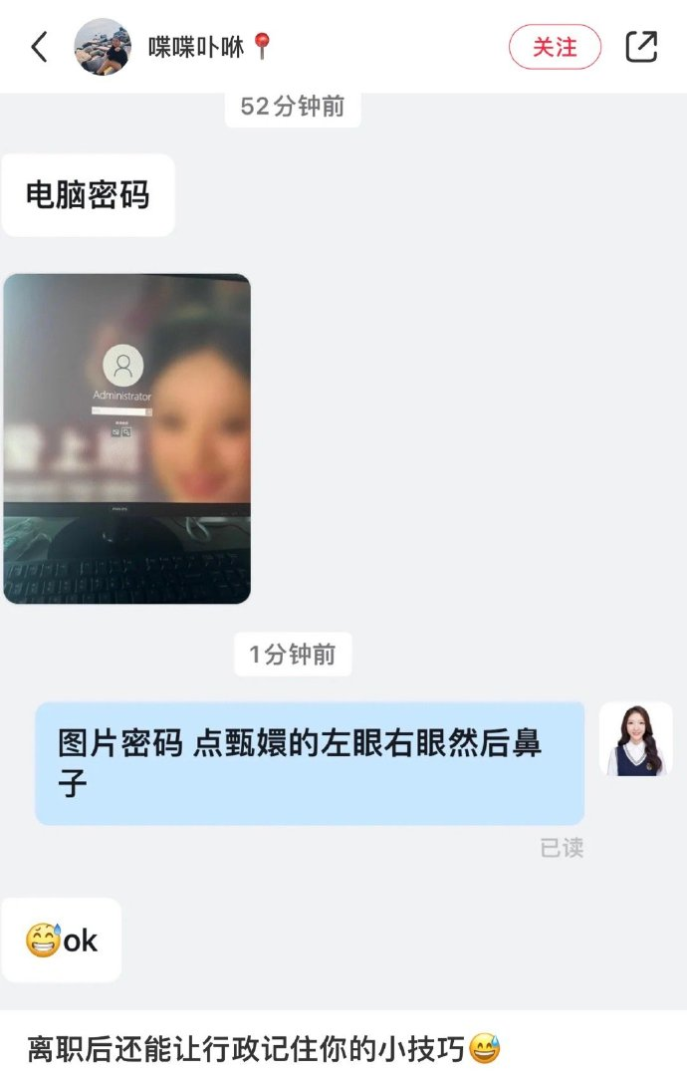Open the post author's profile avatar

pos(103,47)
